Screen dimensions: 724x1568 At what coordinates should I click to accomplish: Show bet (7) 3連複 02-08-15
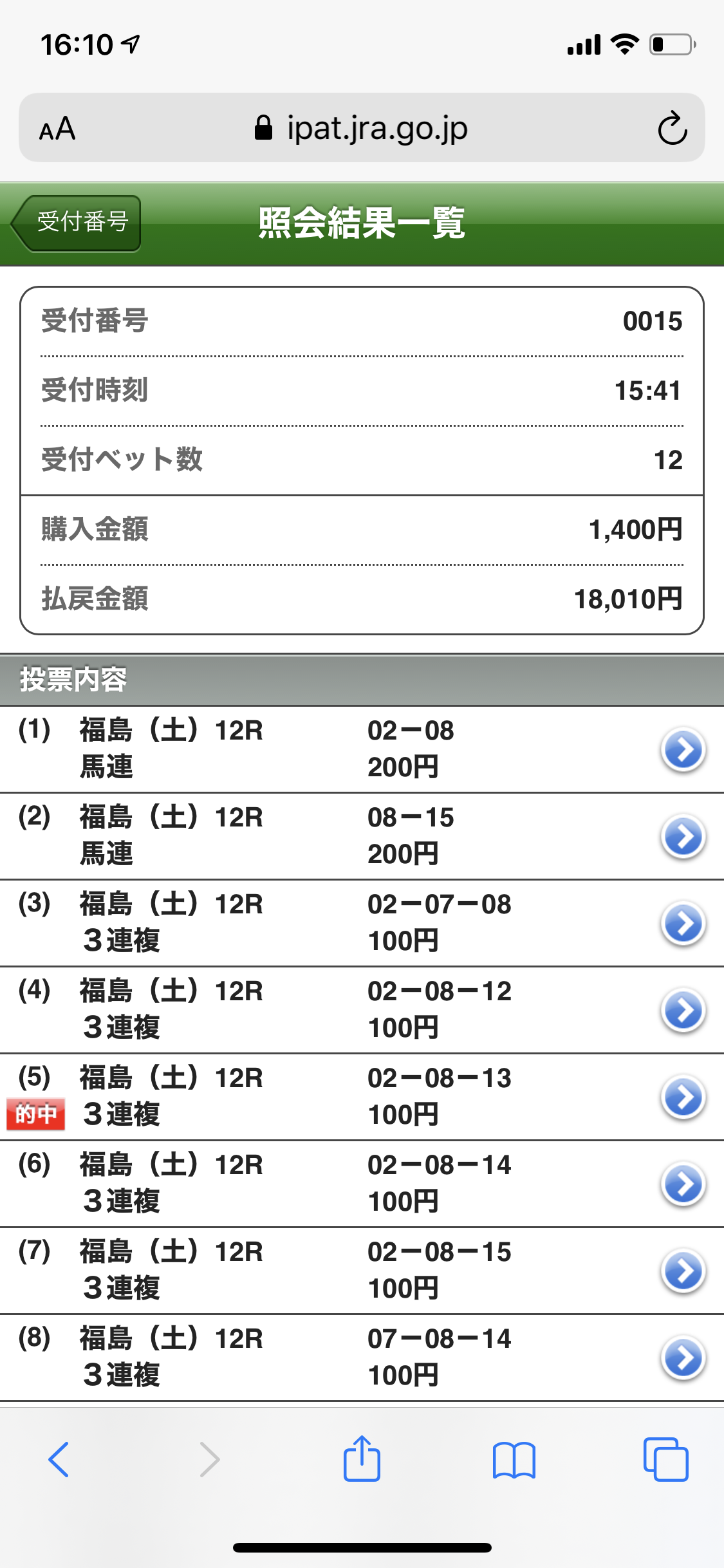[x=683, y=1271]
